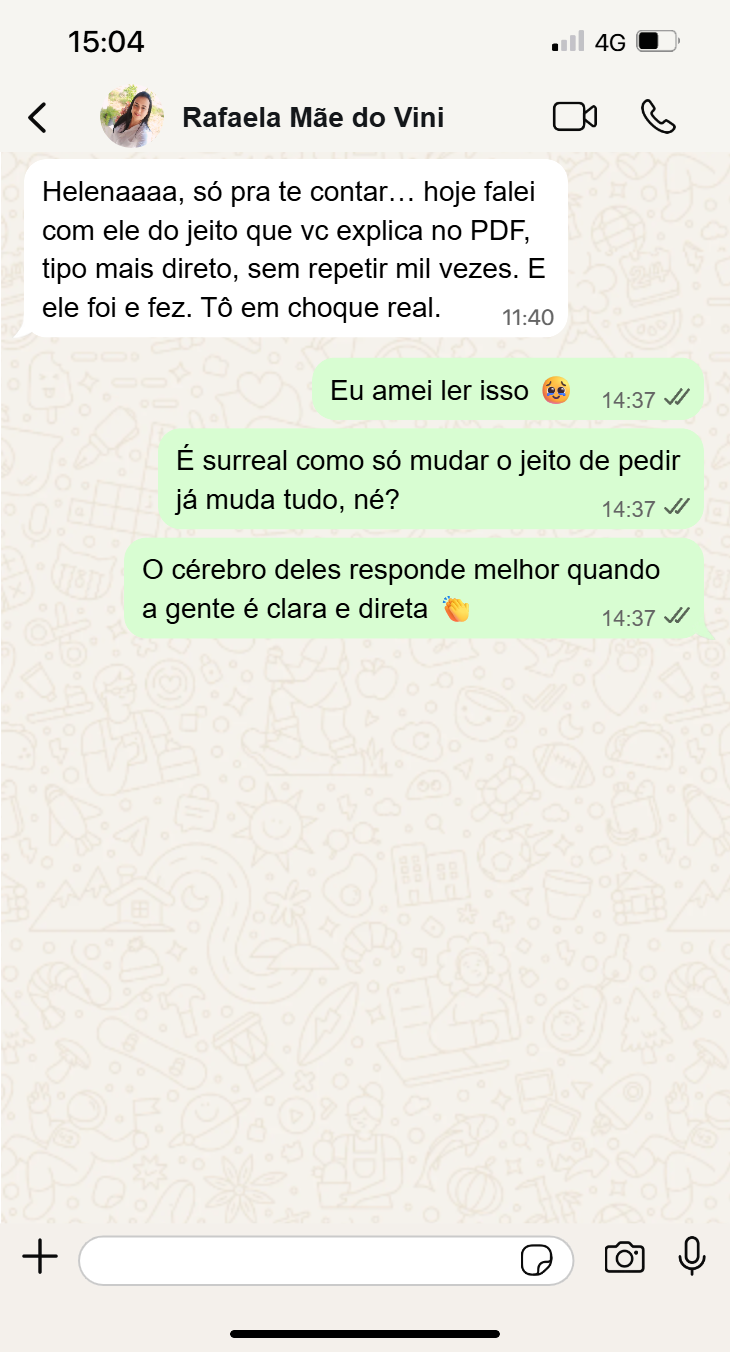Go back to the chat list
Viewport: 730px width, 1352px height.
click(37, 117)
